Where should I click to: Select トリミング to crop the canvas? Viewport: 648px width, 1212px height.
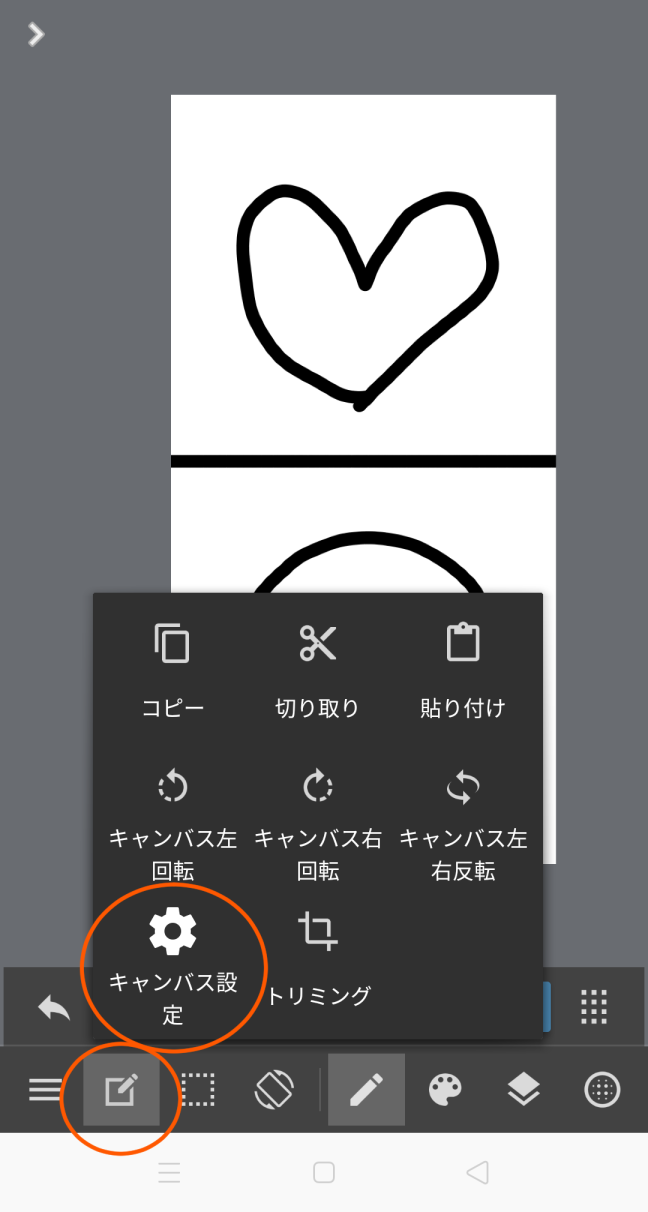[x=318, y=960]
